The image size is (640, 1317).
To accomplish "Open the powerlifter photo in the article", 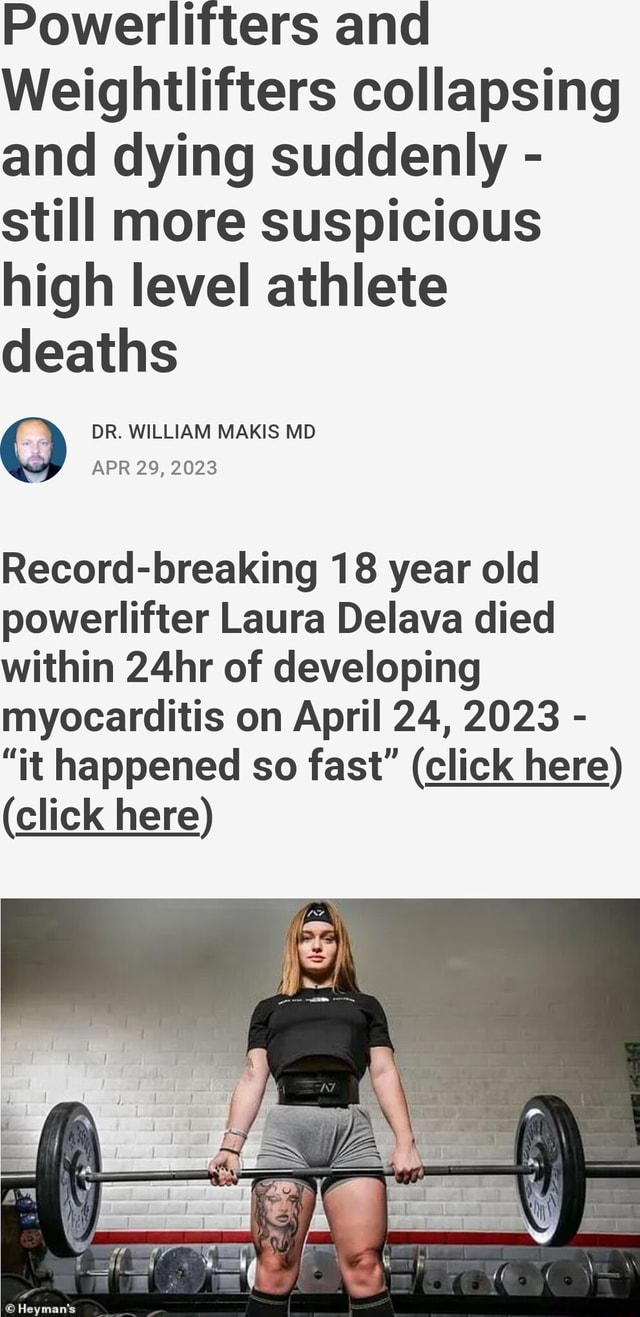I will 320,1107.
